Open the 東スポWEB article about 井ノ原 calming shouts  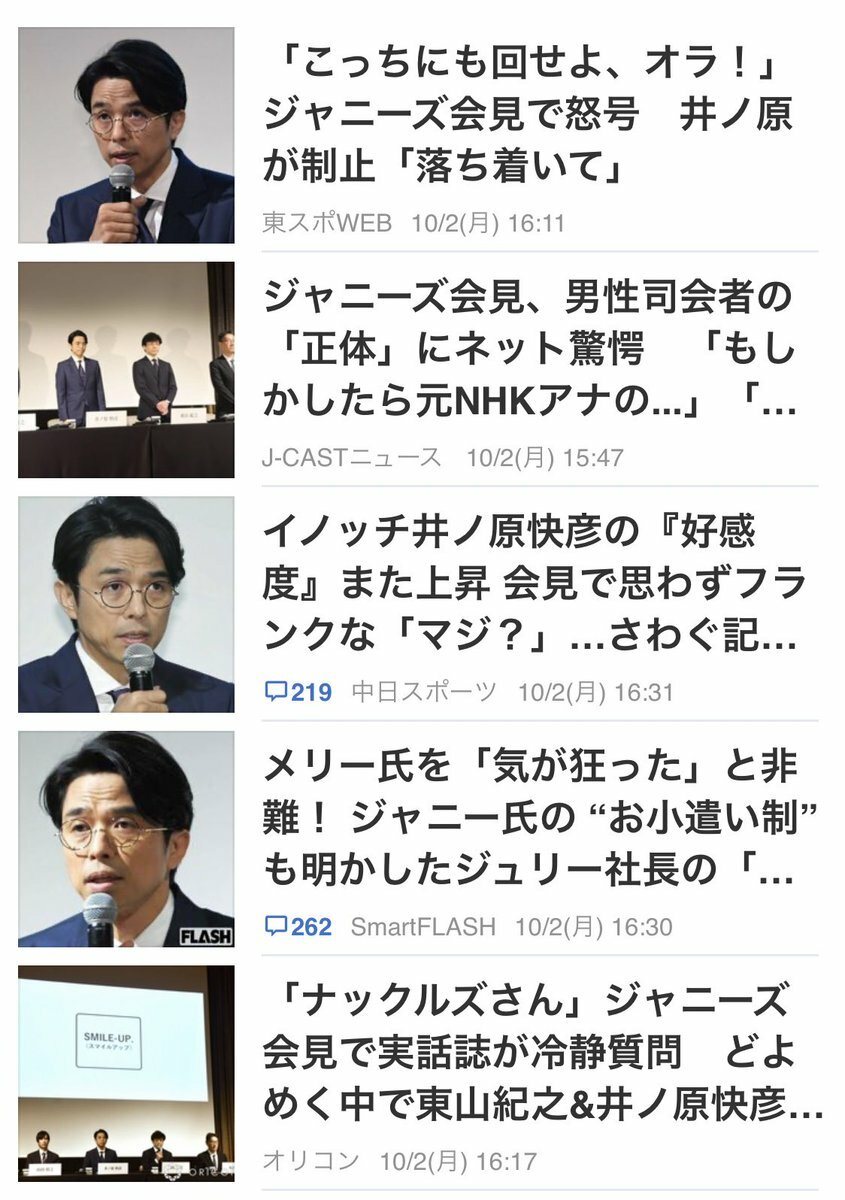(528, 117)
